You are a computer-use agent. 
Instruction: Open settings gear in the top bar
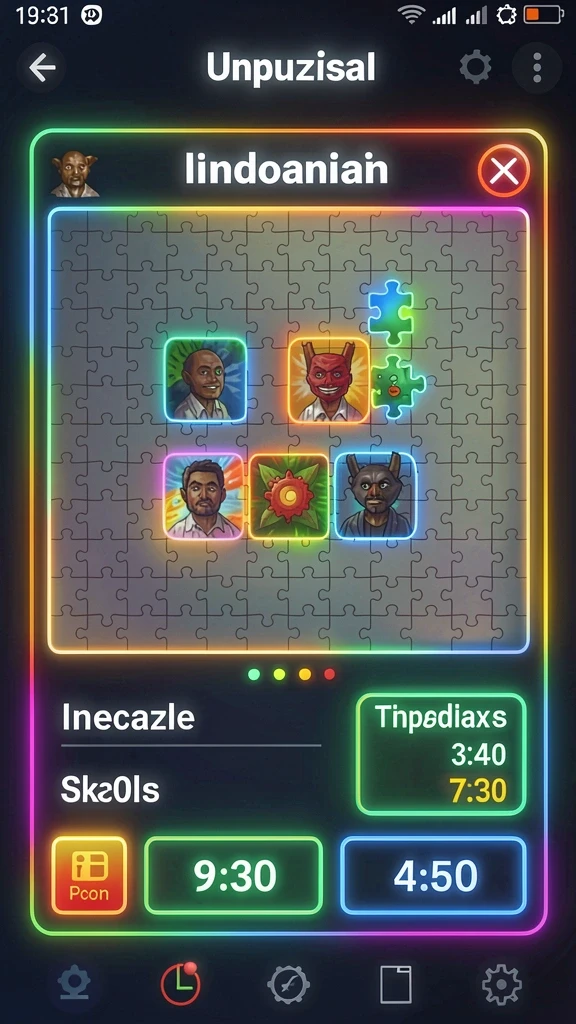pyautogui.click(x=475, y=67)
